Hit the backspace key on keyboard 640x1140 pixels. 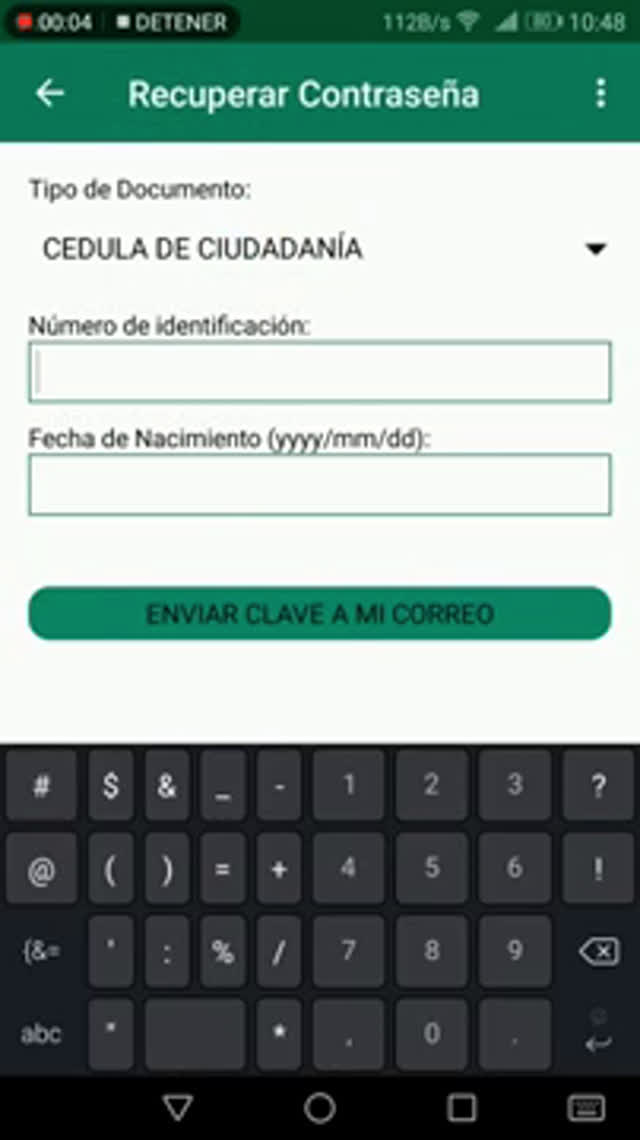pos(599,951)
